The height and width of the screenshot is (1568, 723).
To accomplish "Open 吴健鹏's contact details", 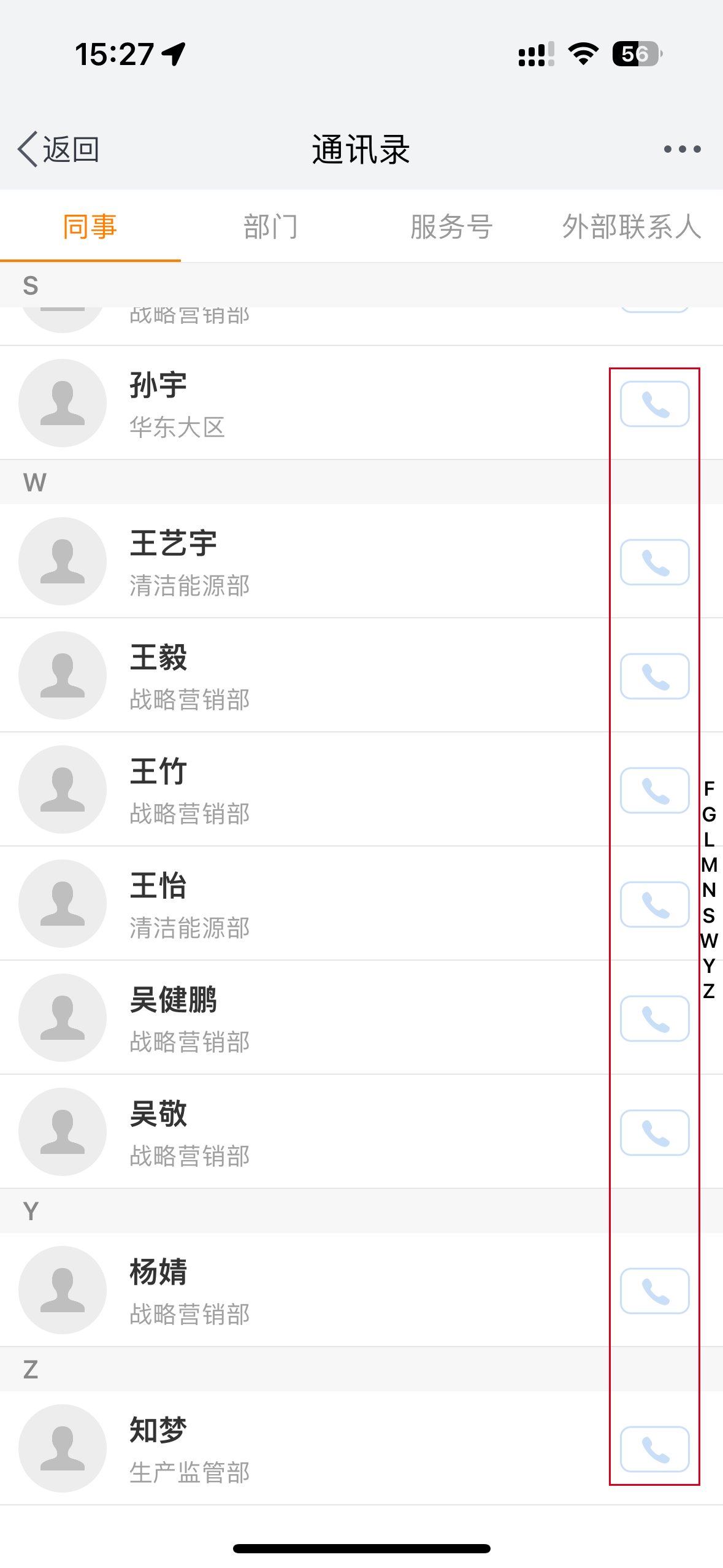I will click(245, 1018).
